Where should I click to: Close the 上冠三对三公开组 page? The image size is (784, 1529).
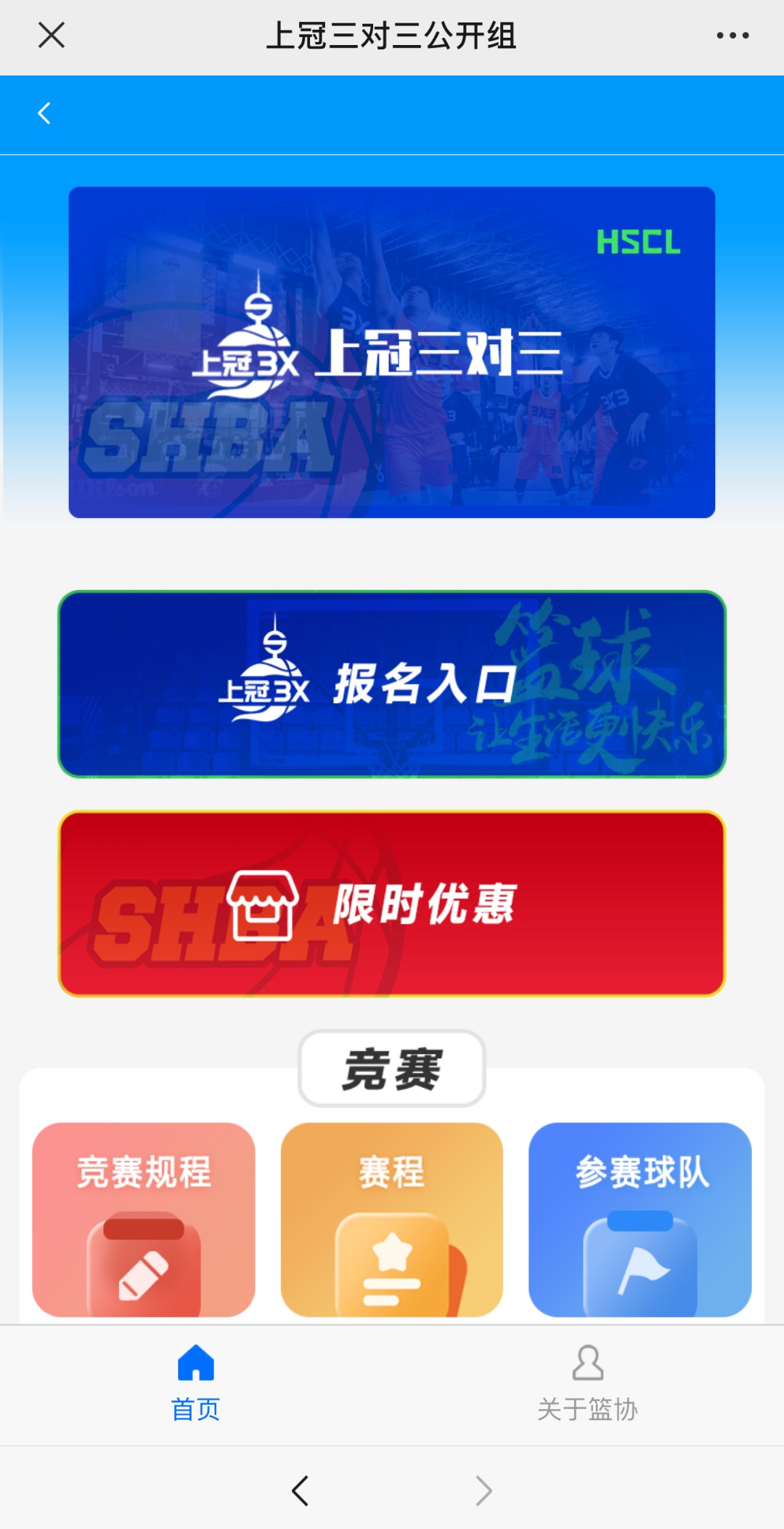pos(51,35)
